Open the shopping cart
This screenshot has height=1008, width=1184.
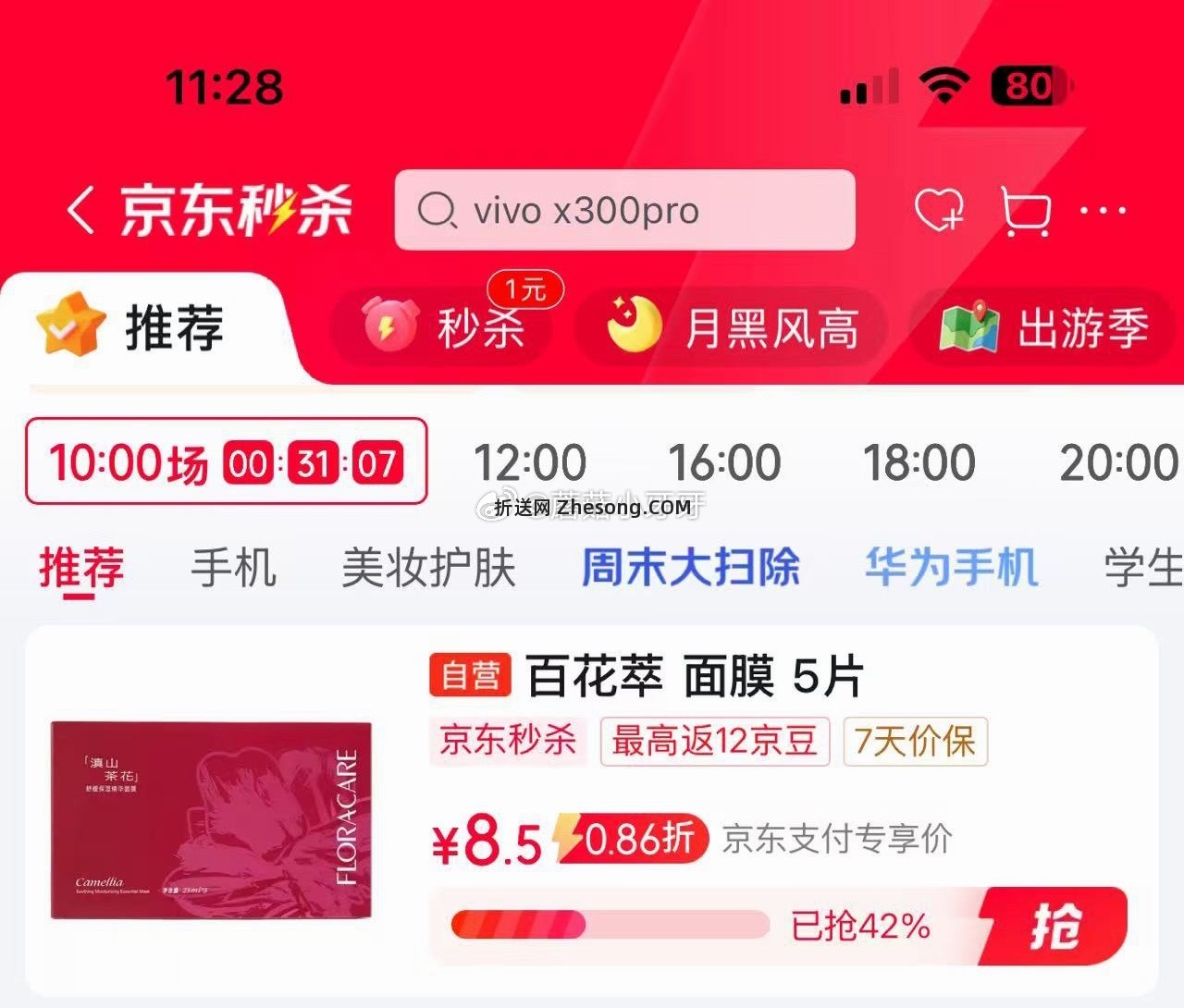tap(1025, 210)
